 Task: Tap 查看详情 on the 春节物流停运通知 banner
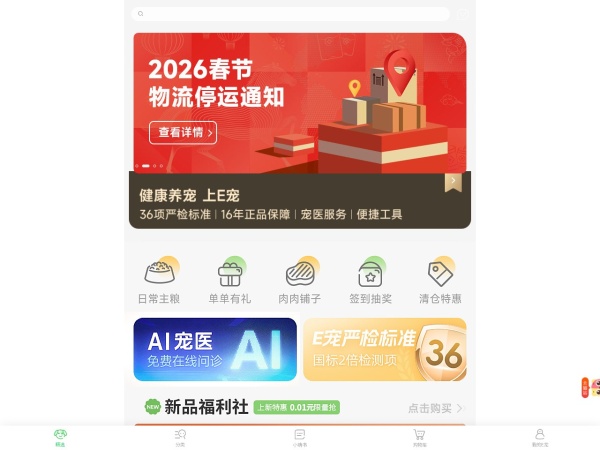click(182, 132)
